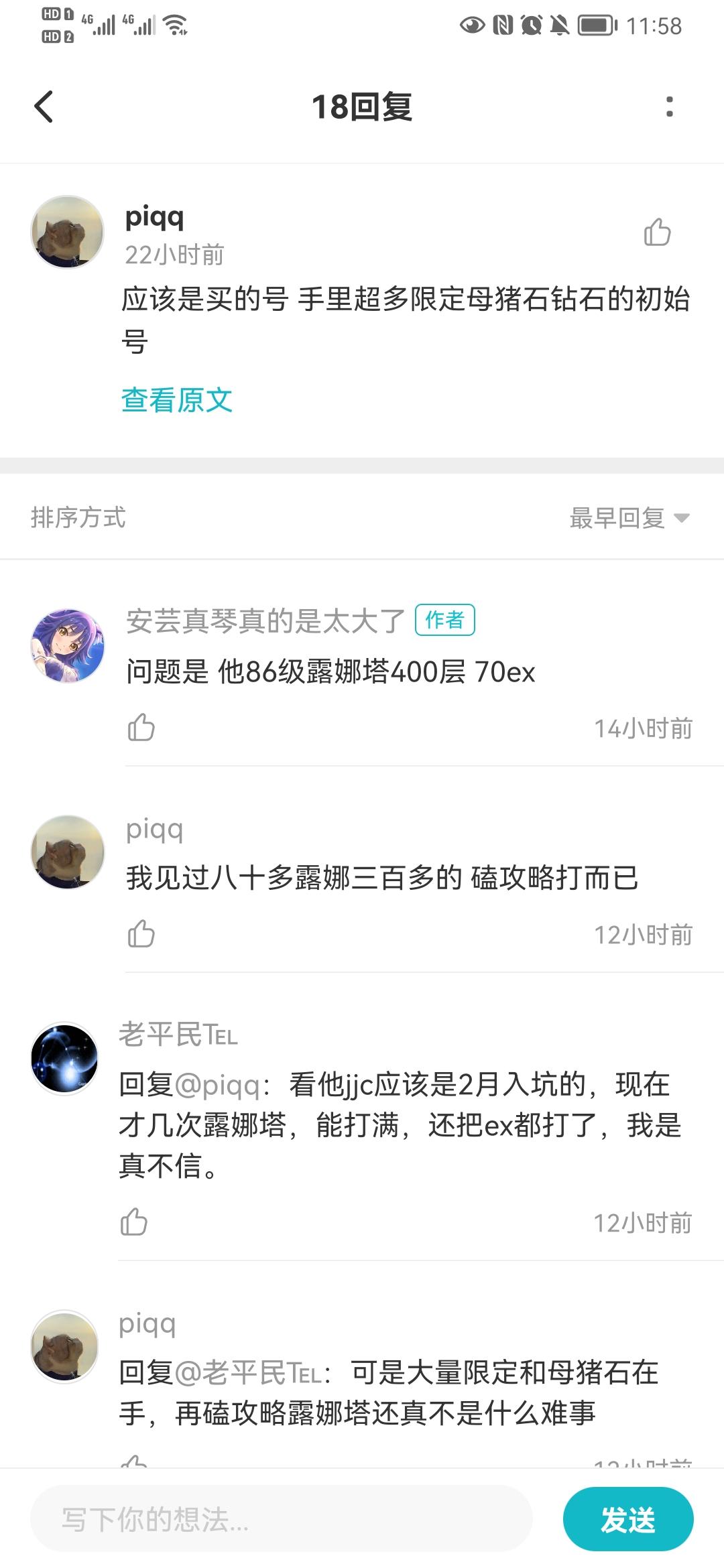The image size is (724, 1568).
Task: Like the reply by 安芸真琴真的是太大了
Action: (x=141, y=728)
